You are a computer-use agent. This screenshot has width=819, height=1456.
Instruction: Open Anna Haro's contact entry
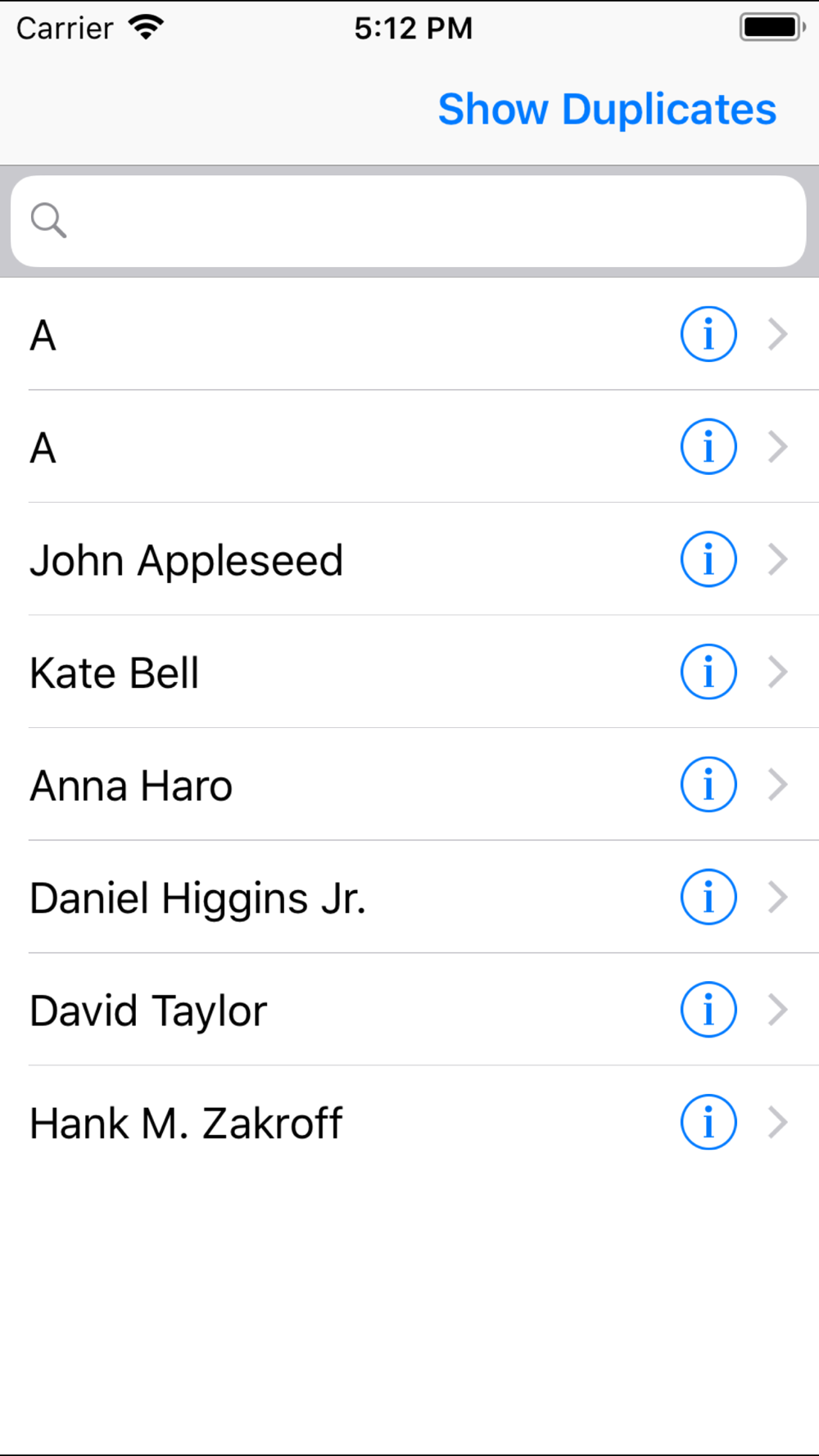pos(409,785)
